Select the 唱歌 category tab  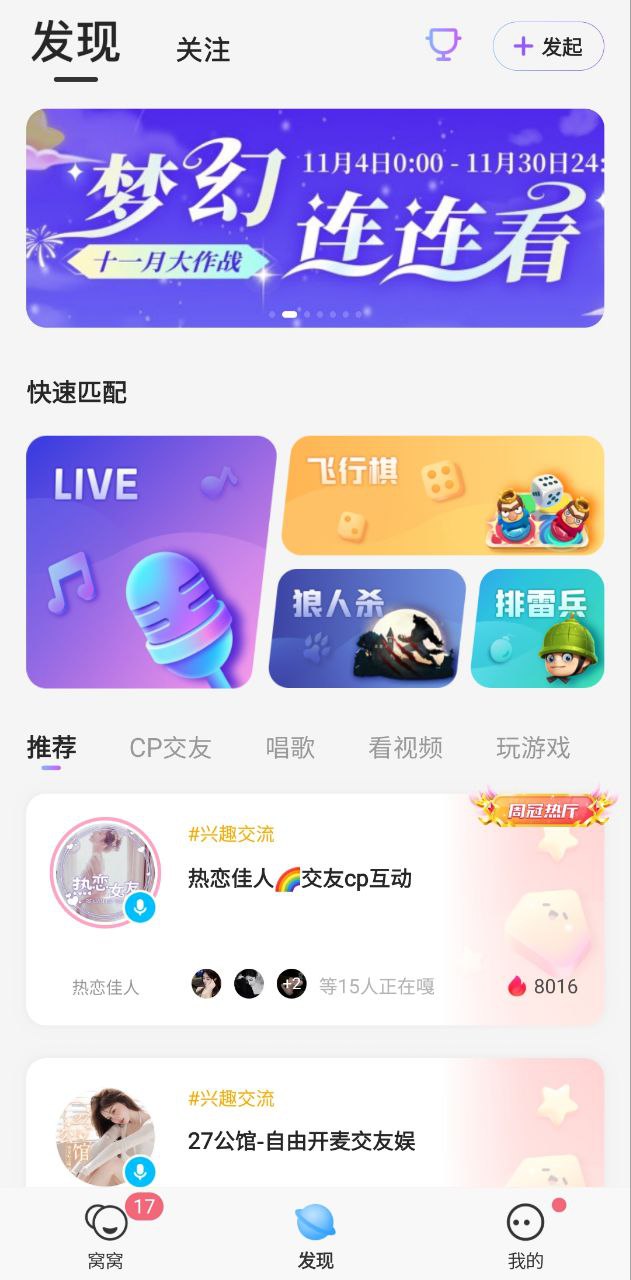290,748
